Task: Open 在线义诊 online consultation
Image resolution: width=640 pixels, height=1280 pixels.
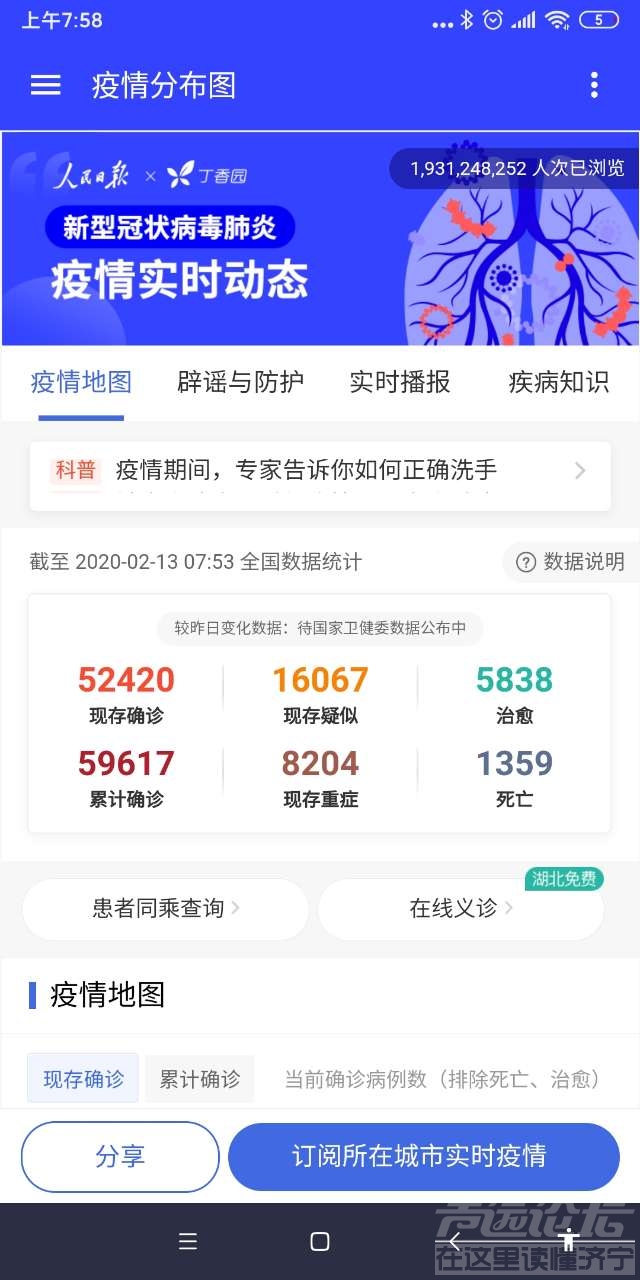Action: [x=461, y=909]
